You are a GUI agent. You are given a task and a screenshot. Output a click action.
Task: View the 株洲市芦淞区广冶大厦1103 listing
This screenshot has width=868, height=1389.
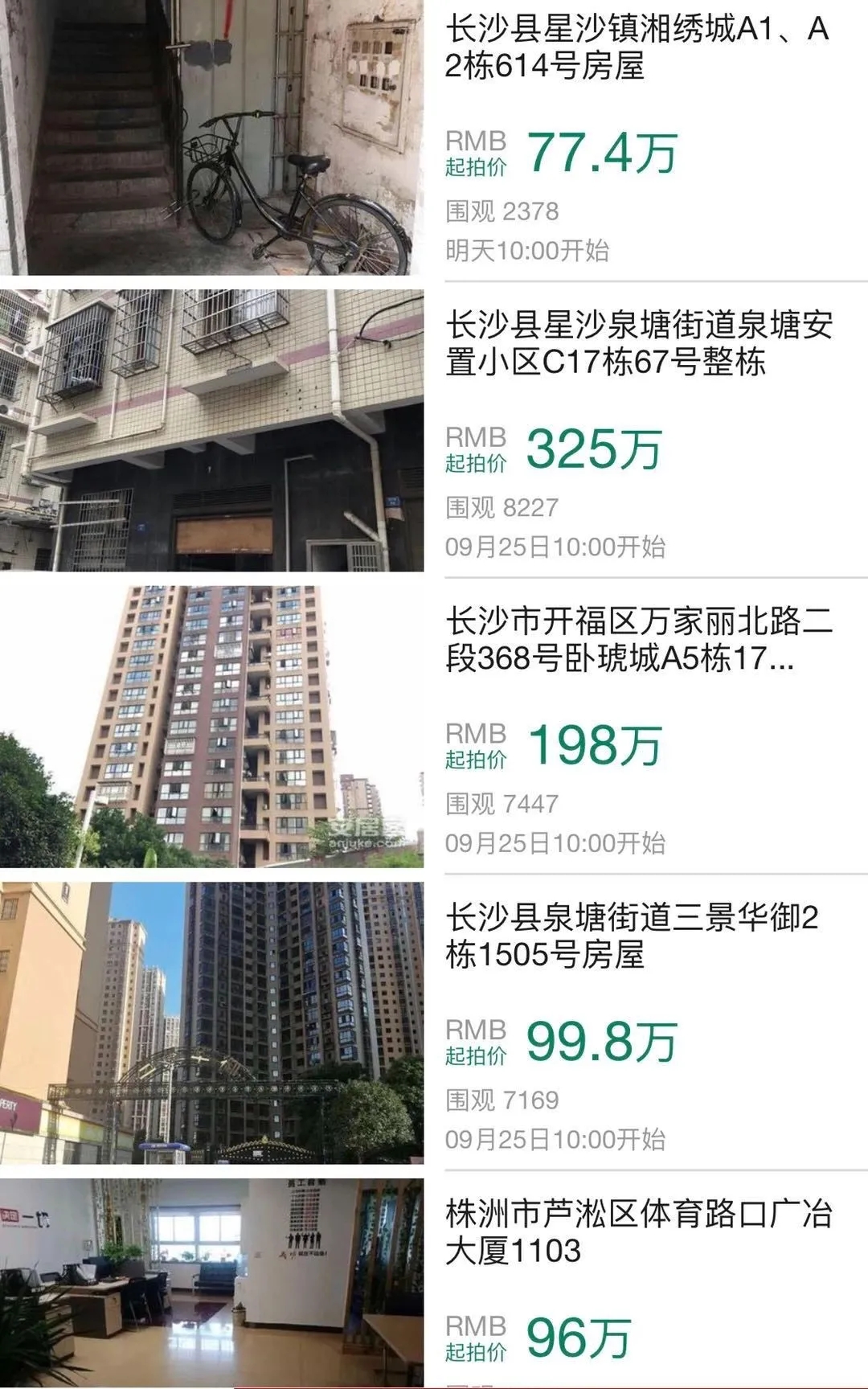(x=639, y=1231)
